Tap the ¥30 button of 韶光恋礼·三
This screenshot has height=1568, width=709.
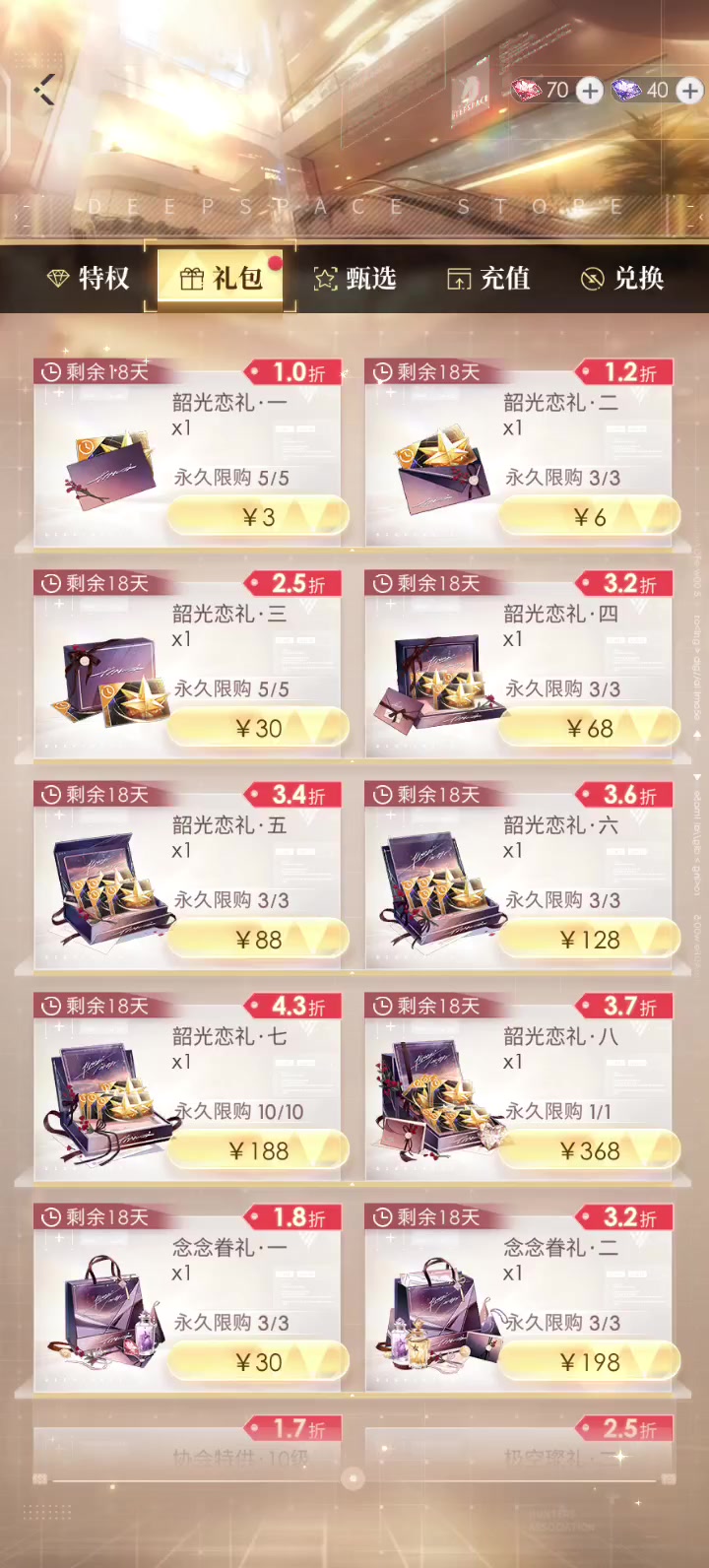(x=258, y=729)
